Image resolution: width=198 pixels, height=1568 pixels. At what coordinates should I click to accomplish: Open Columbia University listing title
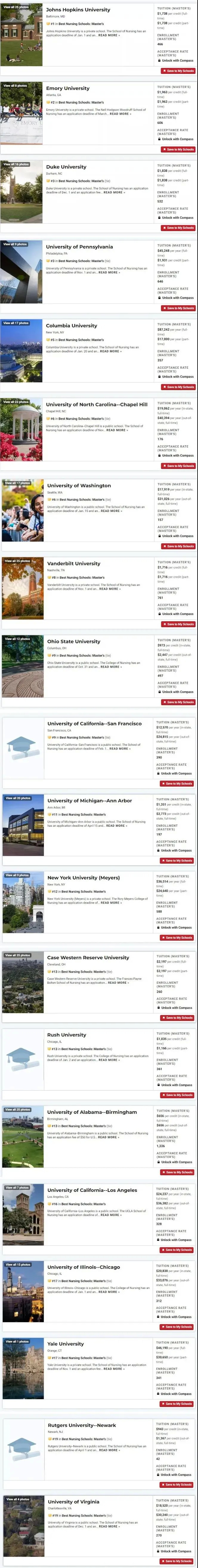pos(71,326)
